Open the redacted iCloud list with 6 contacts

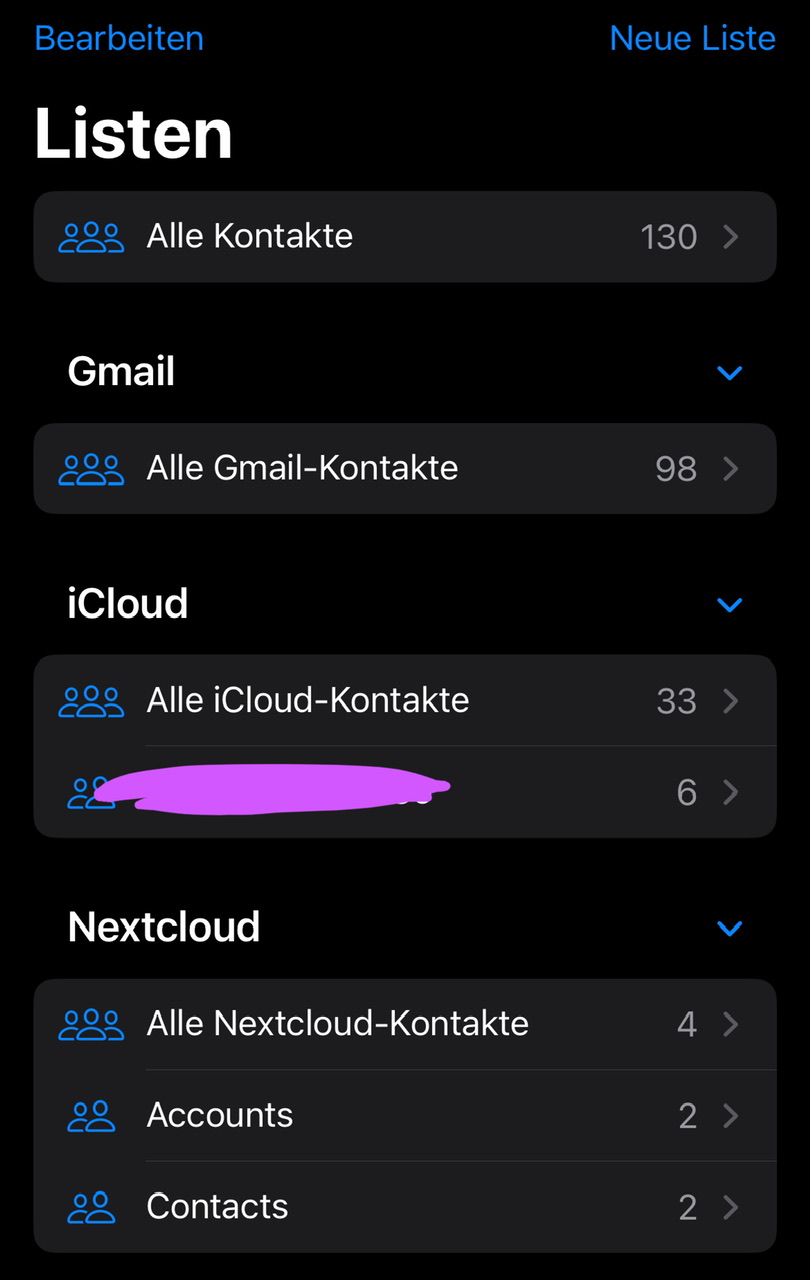pos(404,792)
